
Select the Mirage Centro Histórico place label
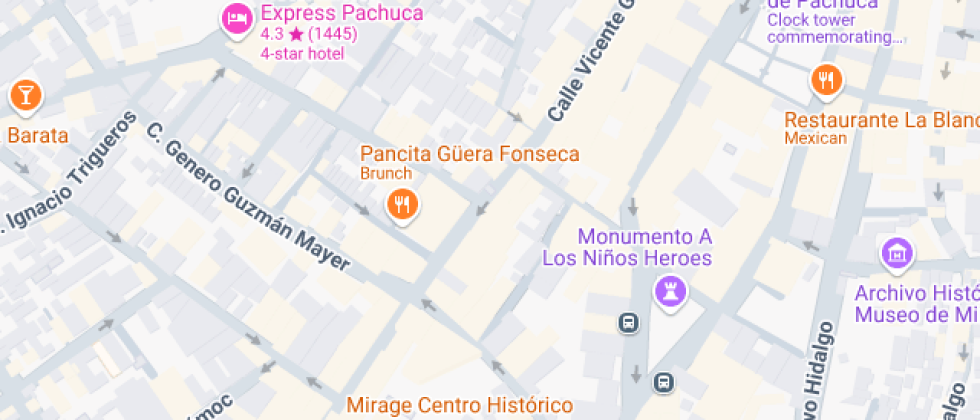click(459, 404)
